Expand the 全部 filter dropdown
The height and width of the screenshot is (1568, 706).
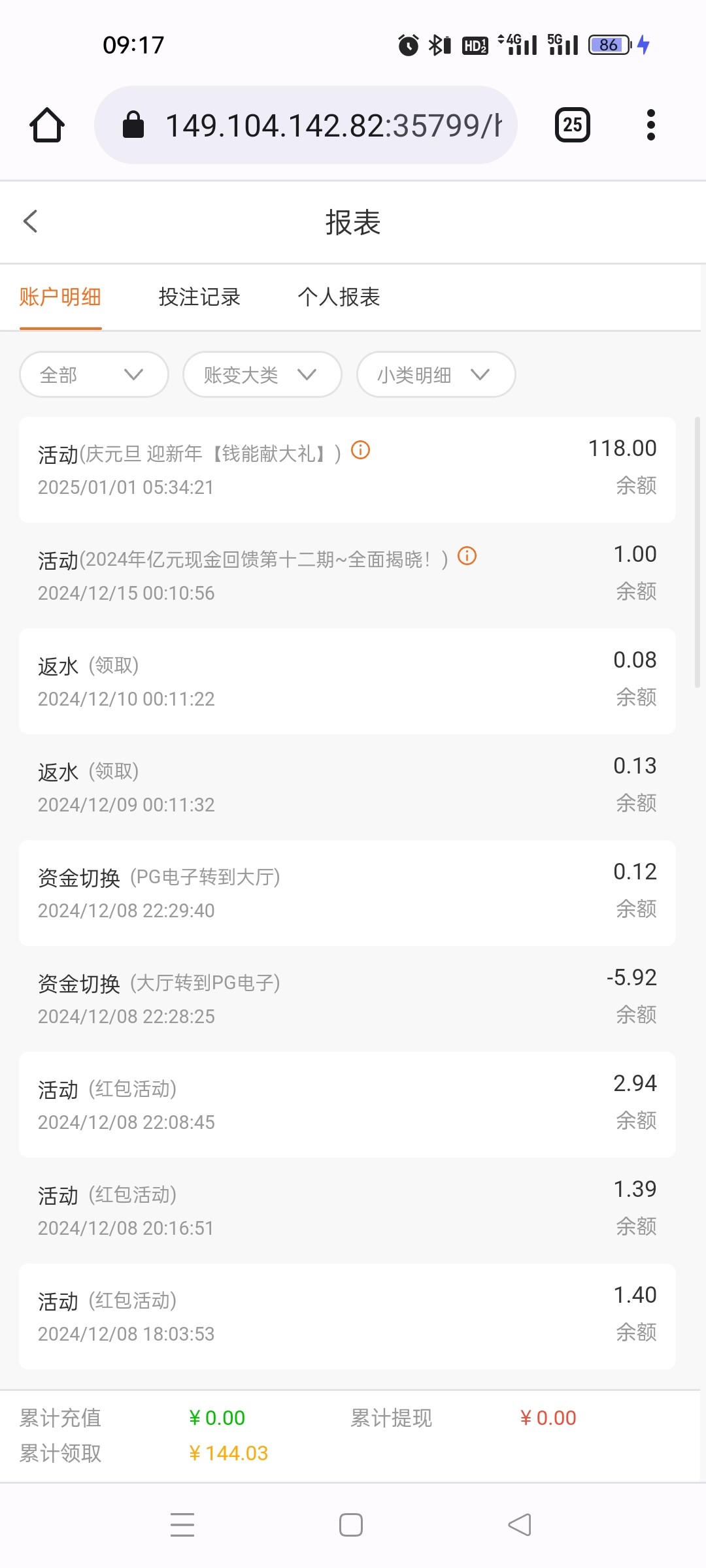94,374
